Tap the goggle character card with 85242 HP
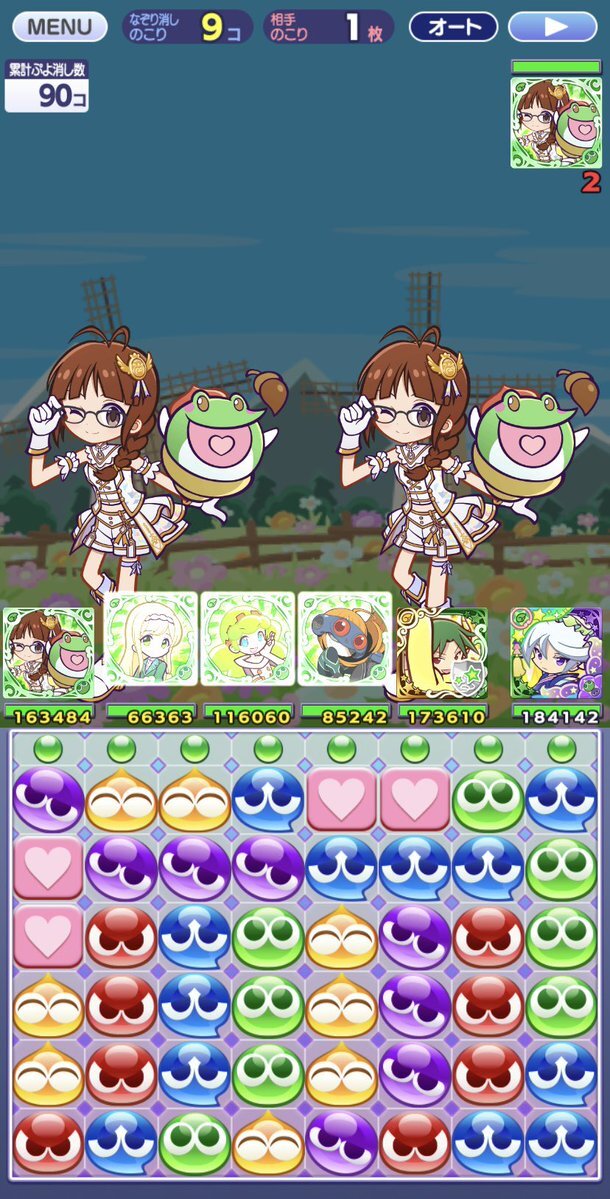The image size is (610, 1199). click(345, 638)
